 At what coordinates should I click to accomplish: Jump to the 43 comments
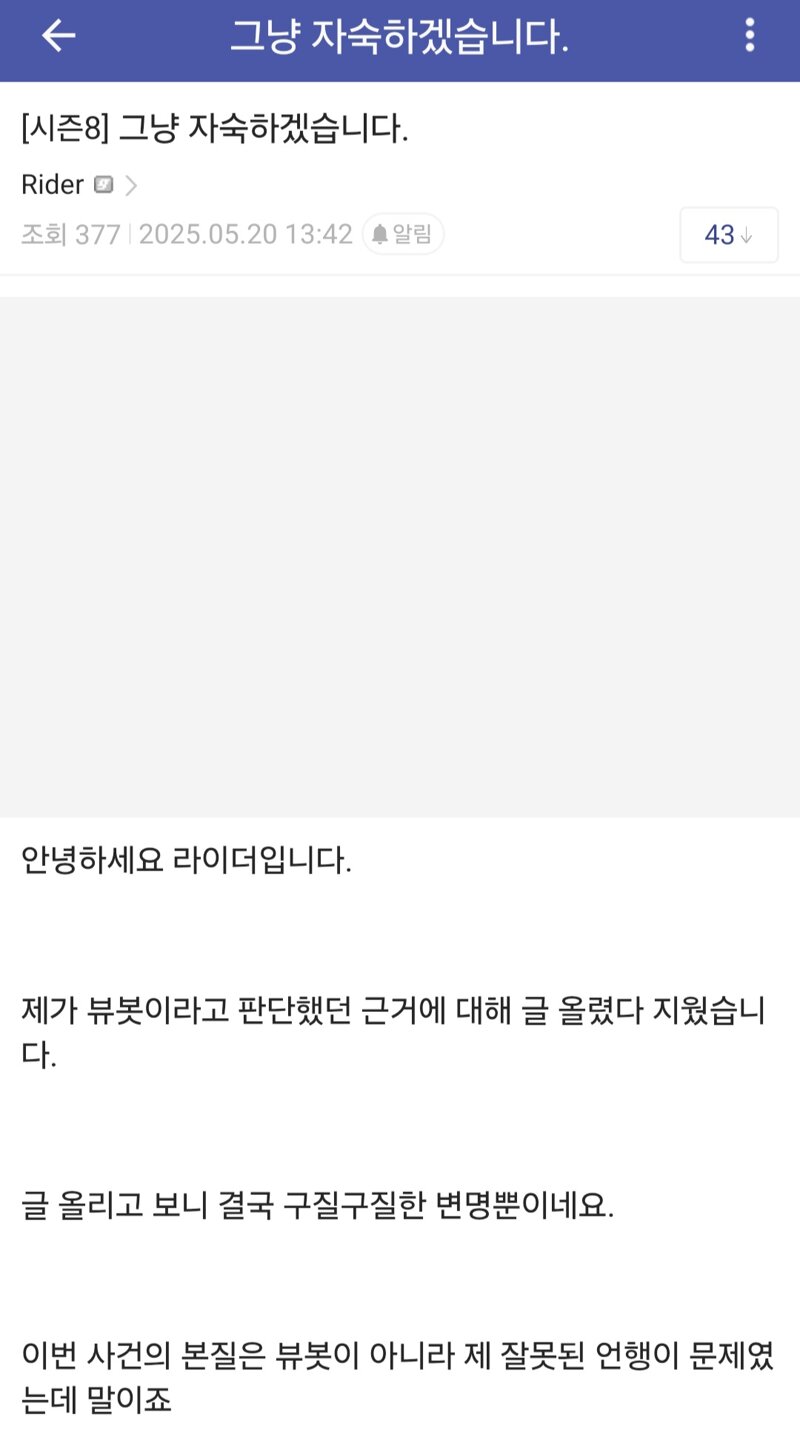coord(728,235)
